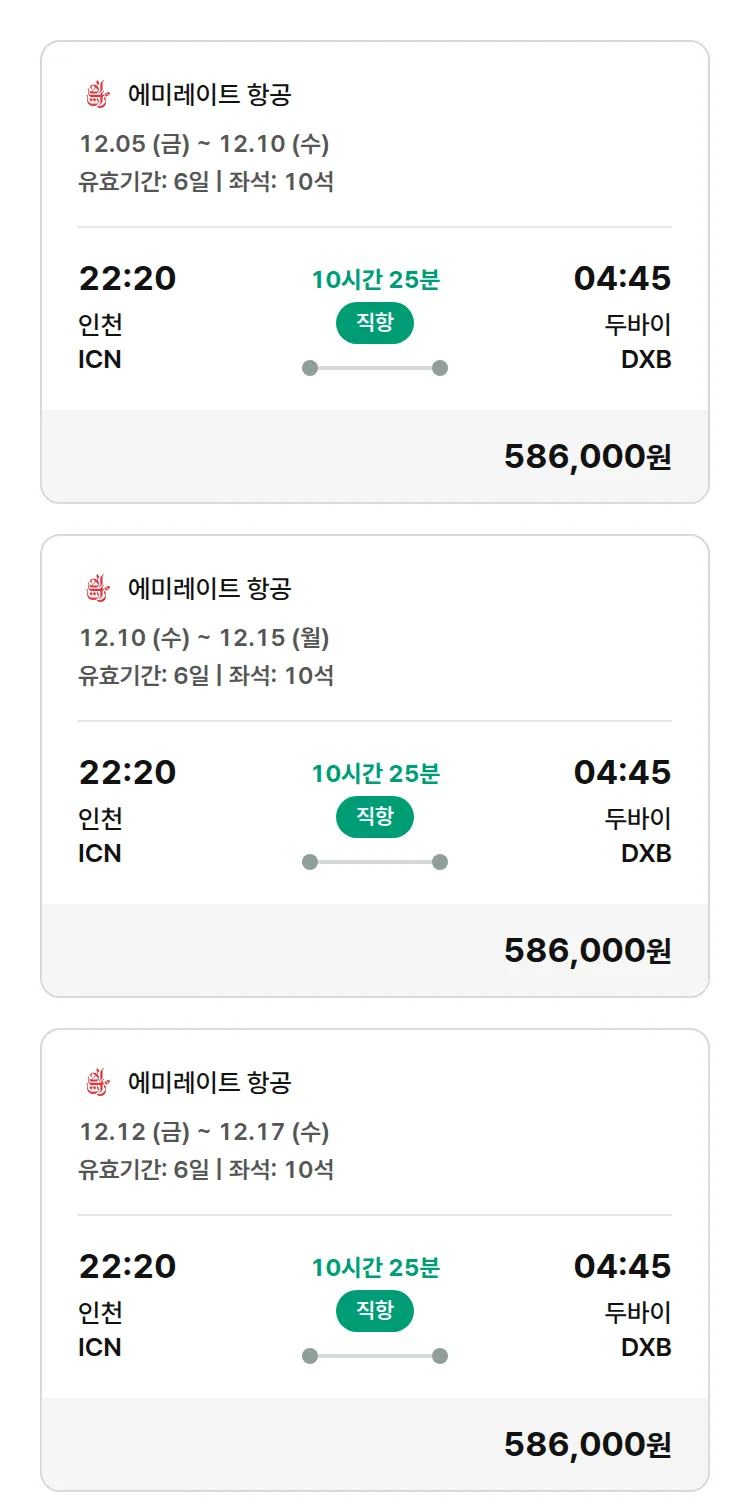Click the 586,000원 price on the last card
Screen dimensions: 750x1510
(586, 1443)
